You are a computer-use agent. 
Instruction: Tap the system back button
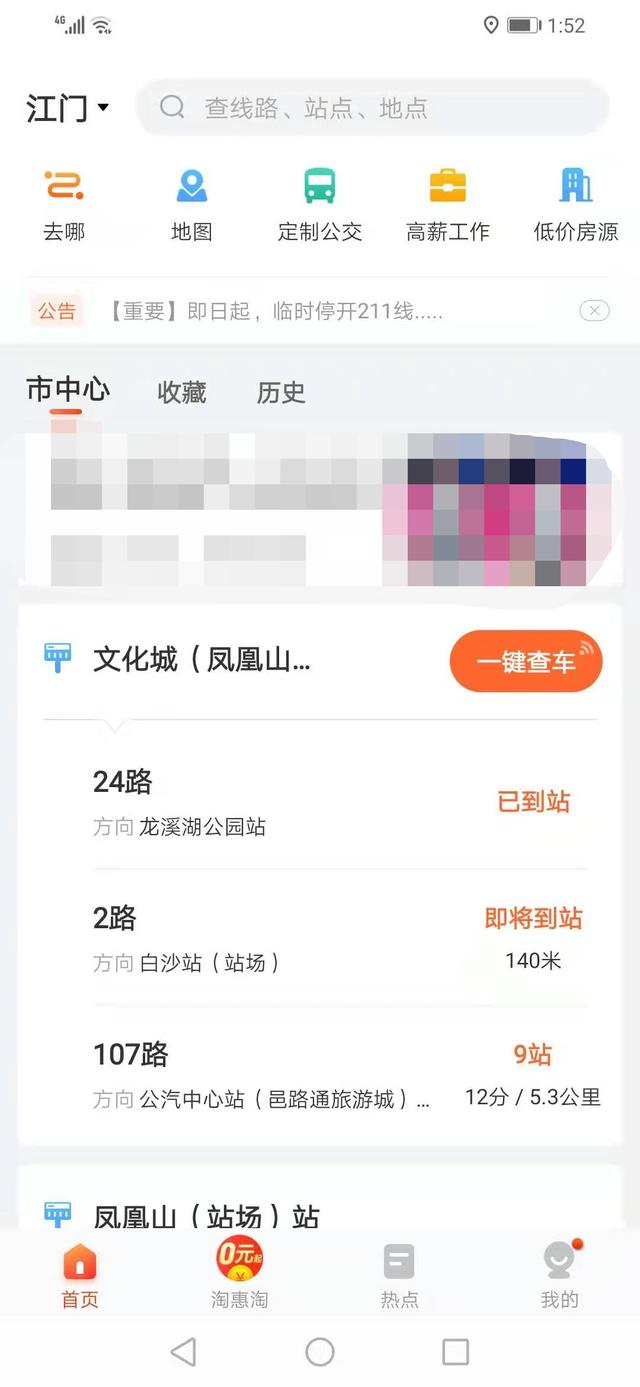183,1352
